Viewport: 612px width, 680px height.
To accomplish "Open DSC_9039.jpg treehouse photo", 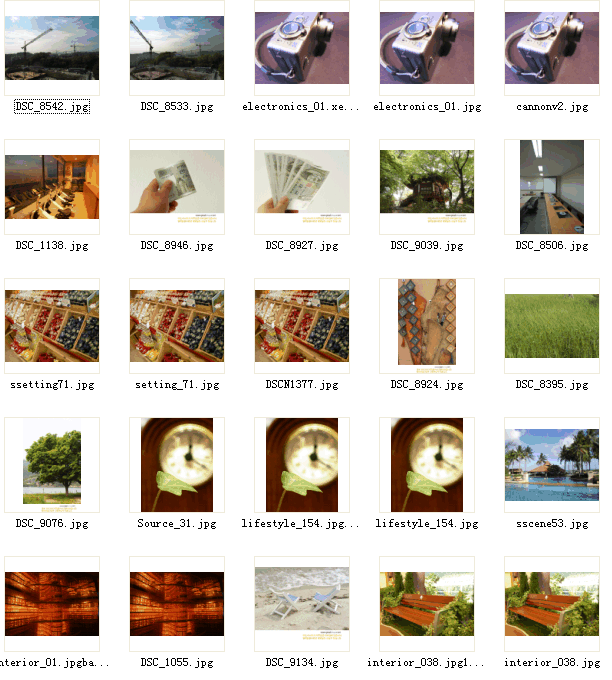I will coord(427,187).
